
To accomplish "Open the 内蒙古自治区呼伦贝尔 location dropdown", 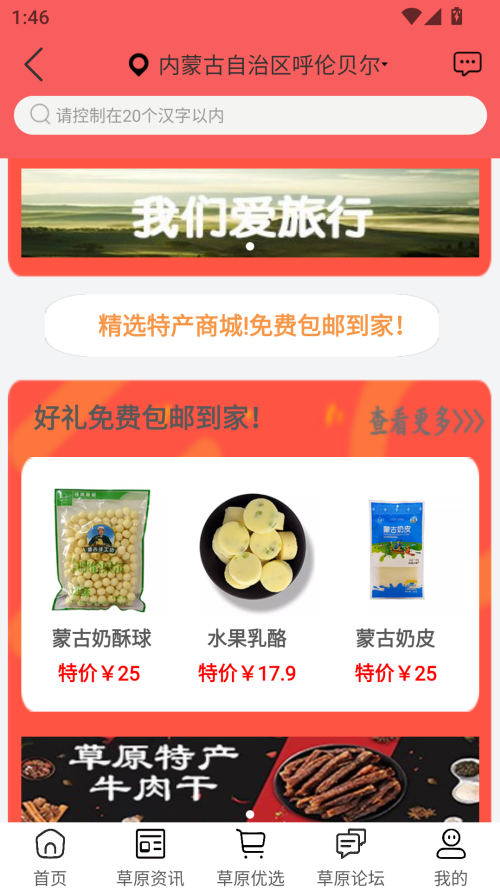I will click(258, 65).
